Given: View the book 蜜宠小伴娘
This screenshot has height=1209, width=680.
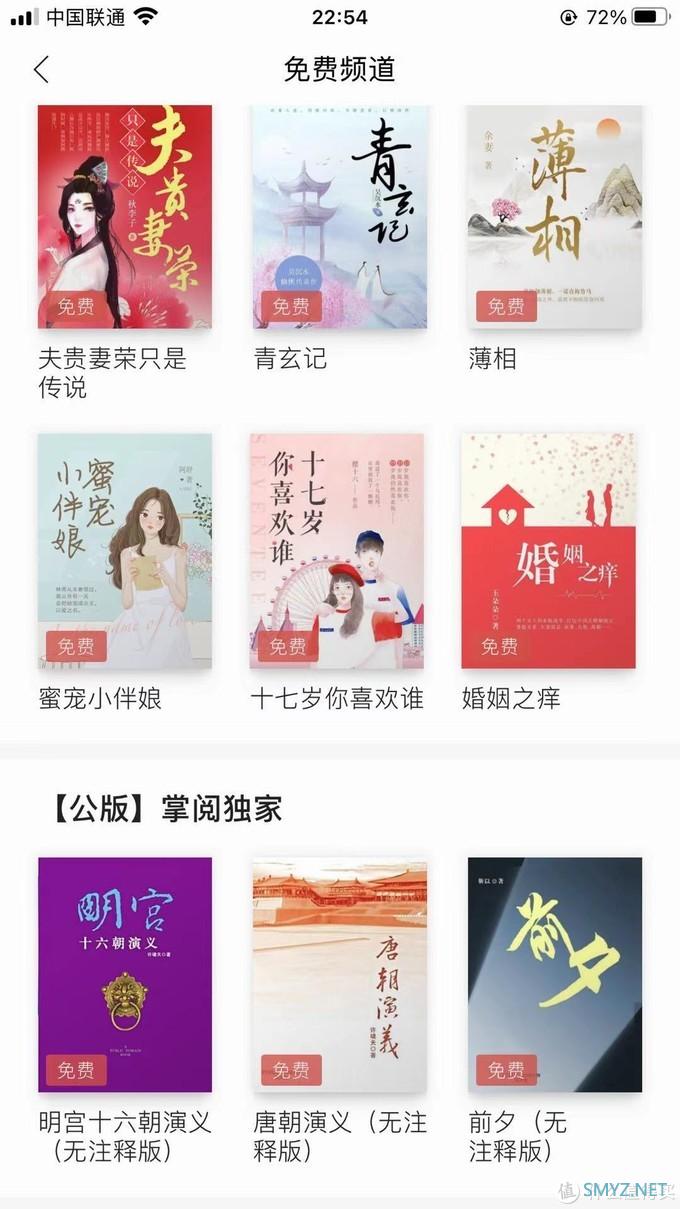Looking at the screenshot, I should [x=125, y=551].
